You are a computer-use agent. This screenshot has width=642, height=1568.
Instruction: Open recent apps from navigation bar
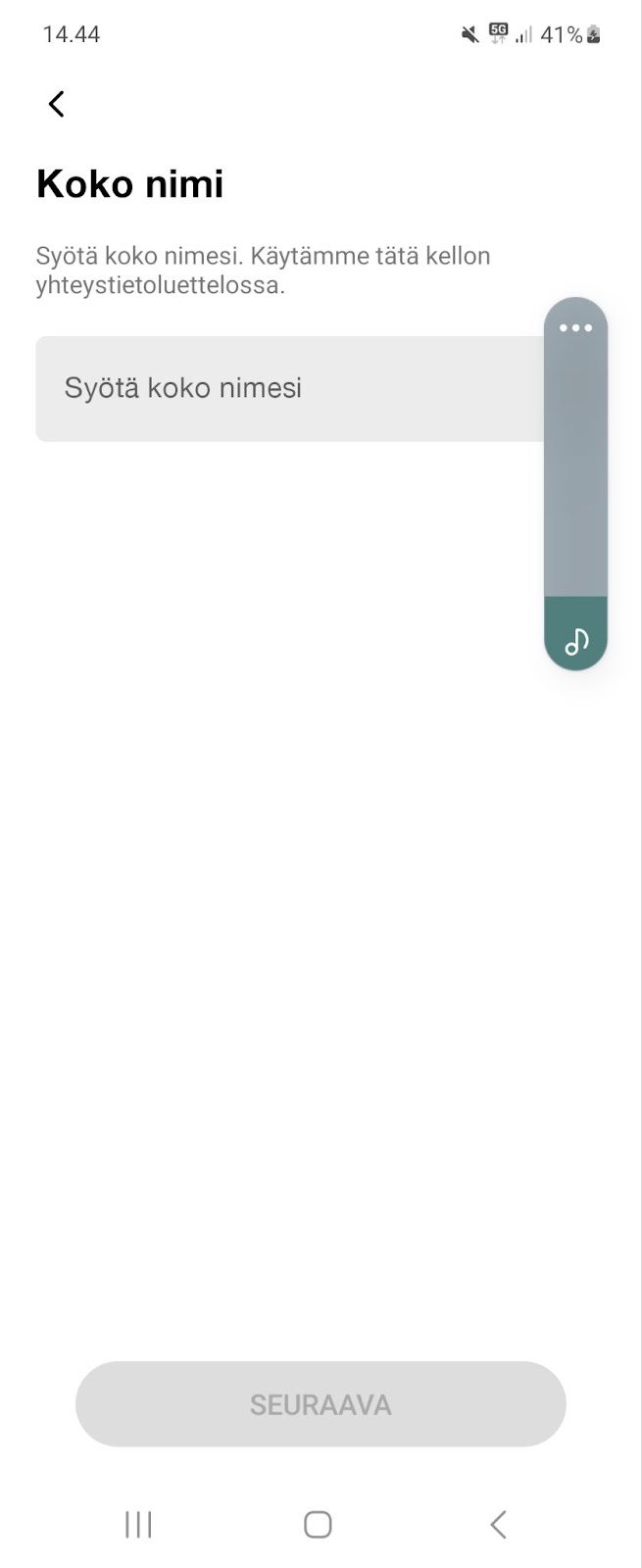click(x=138, y=1524)
